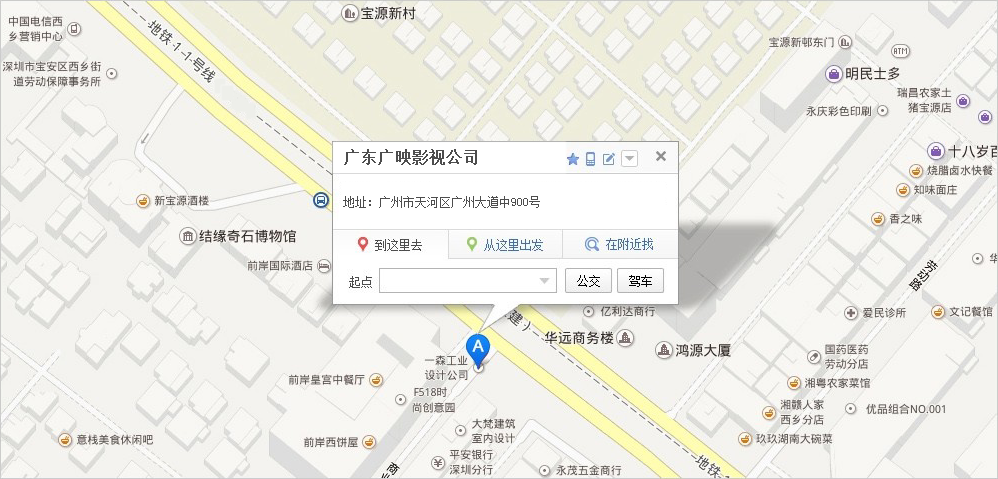
Task: Open the 明民士多 shop marker
Action: coord(863,73)
